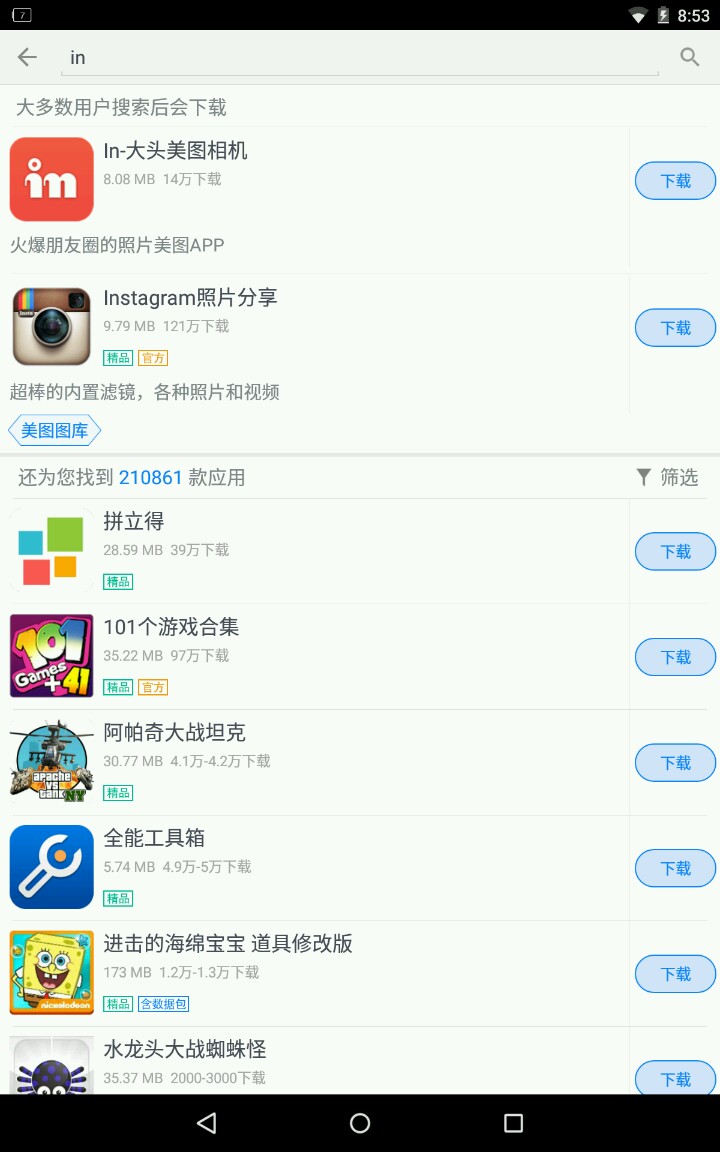Open the 美图图库 tag

(55, 431)
